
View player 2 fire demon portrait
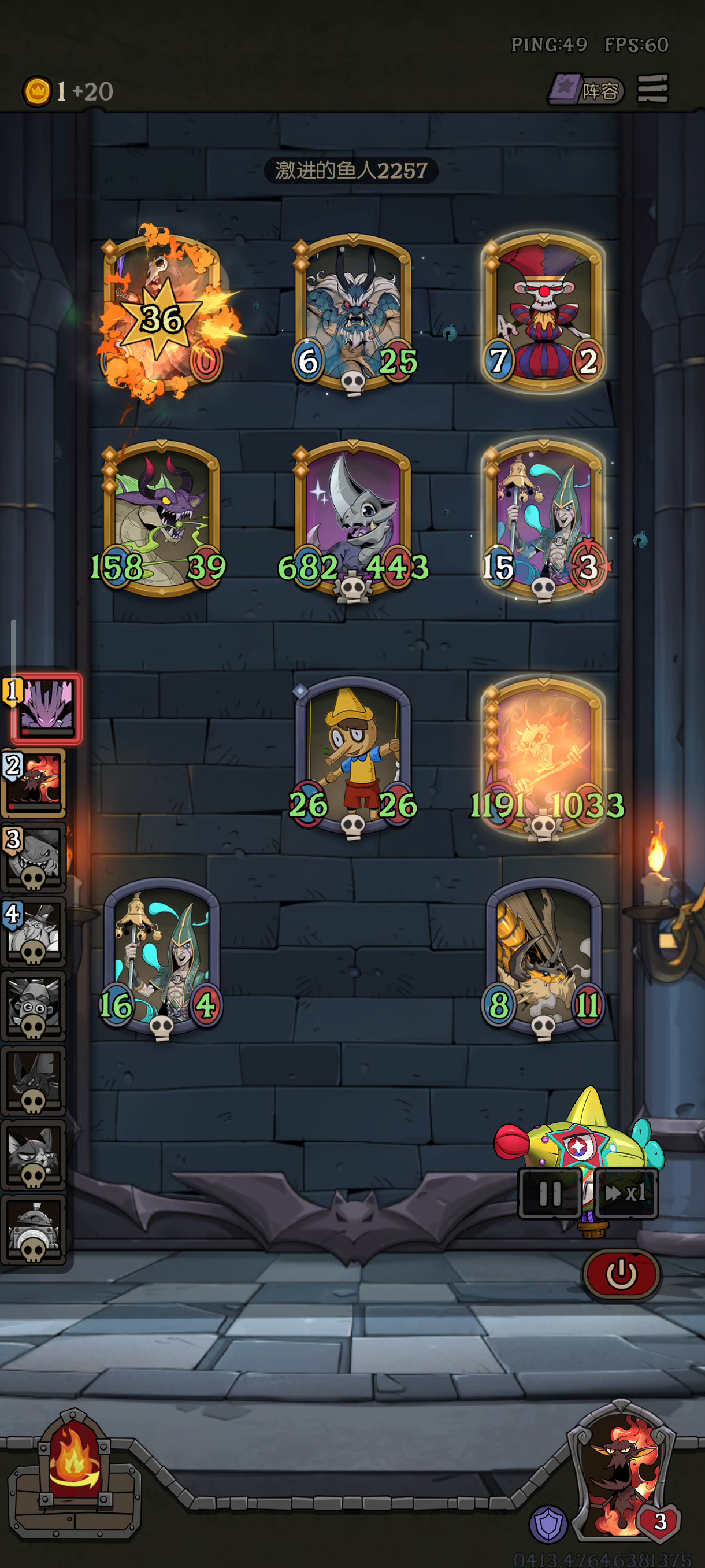coord(35,783)
